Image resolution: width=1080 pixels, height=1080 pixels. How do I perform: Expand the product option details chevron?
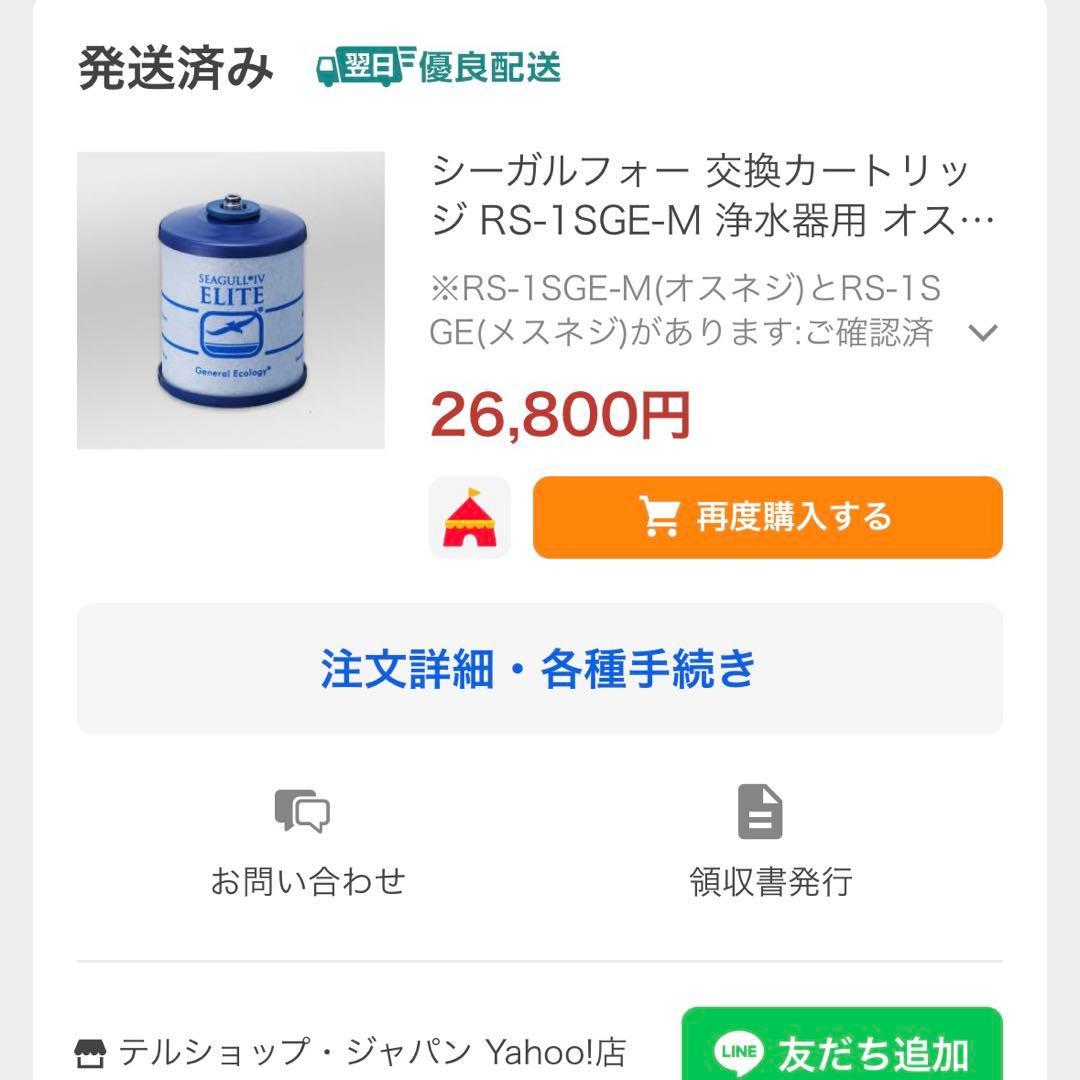(x=984, y=333)
